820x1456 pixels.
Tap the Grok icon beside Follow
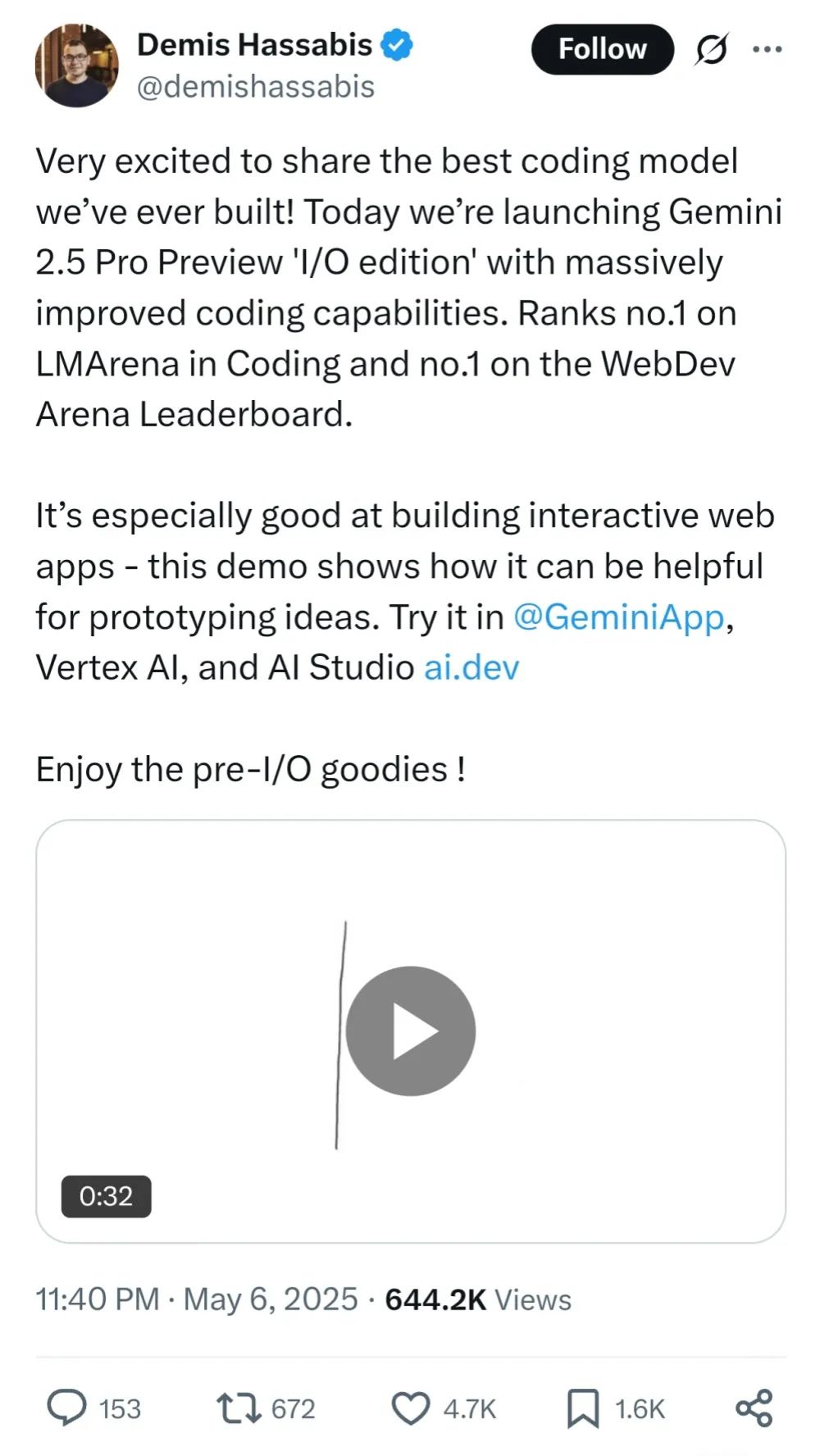pos(711,51)
